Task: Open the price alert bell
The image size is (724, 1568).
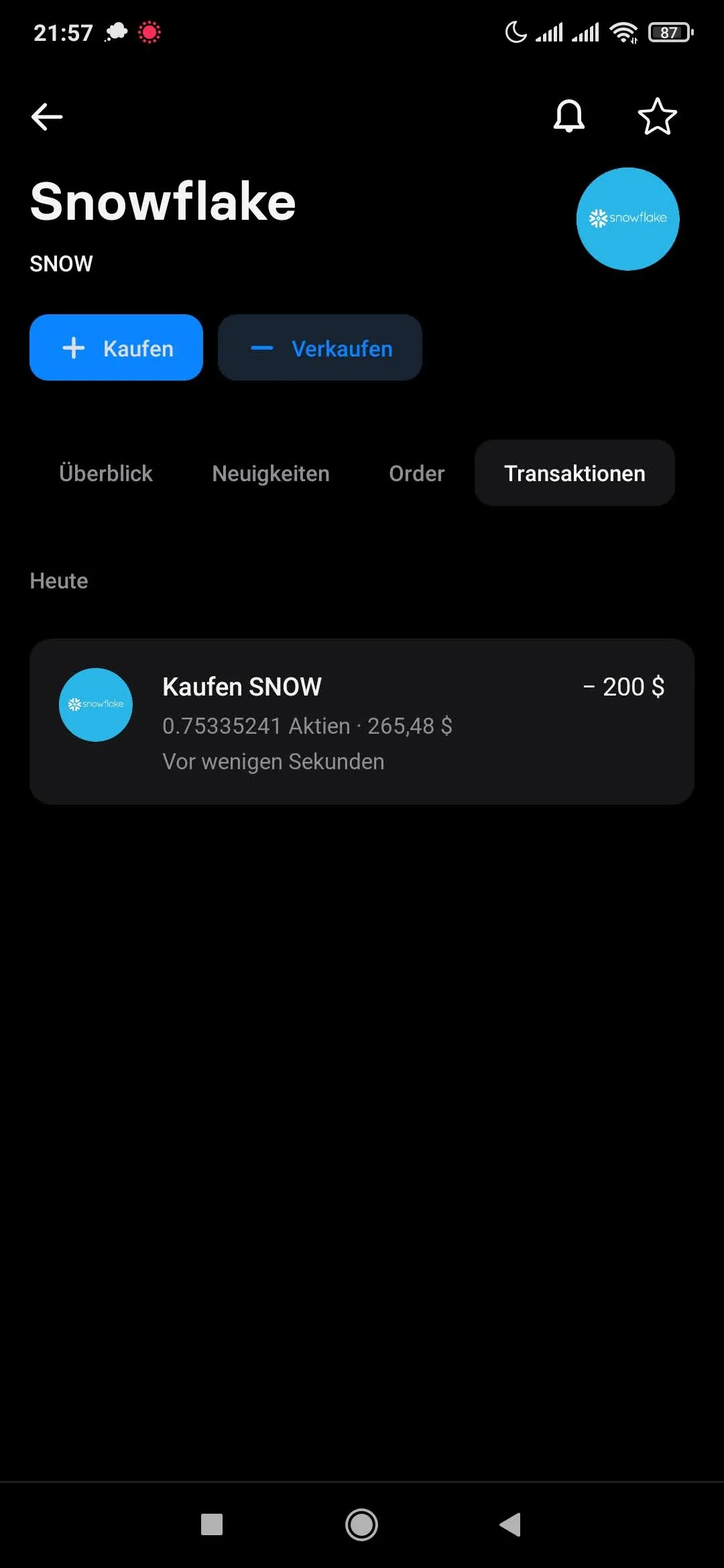Action: pos(568,116)
